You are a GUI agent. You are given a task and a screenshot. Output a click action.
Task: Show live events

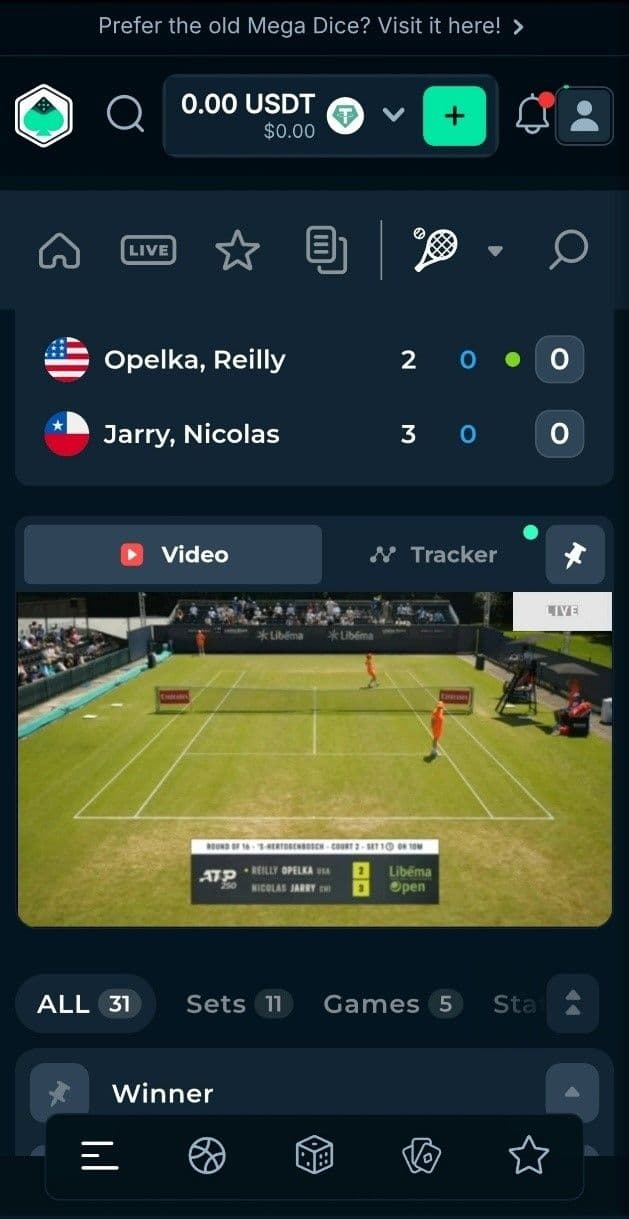tap(148, 250)
